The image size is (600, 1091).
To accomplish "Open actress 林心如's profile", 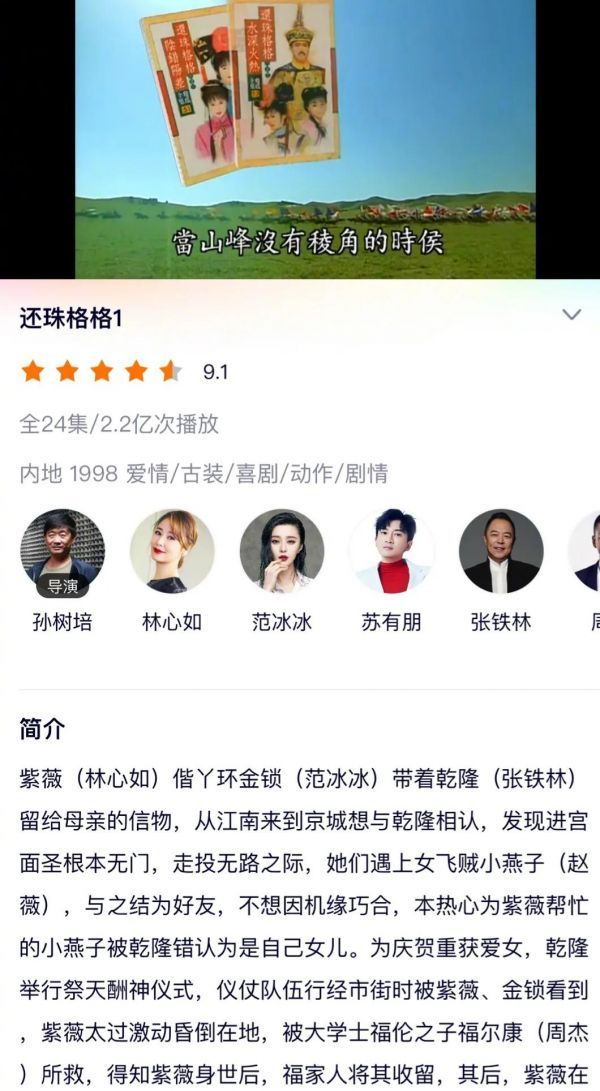I will tap(172, 552).
